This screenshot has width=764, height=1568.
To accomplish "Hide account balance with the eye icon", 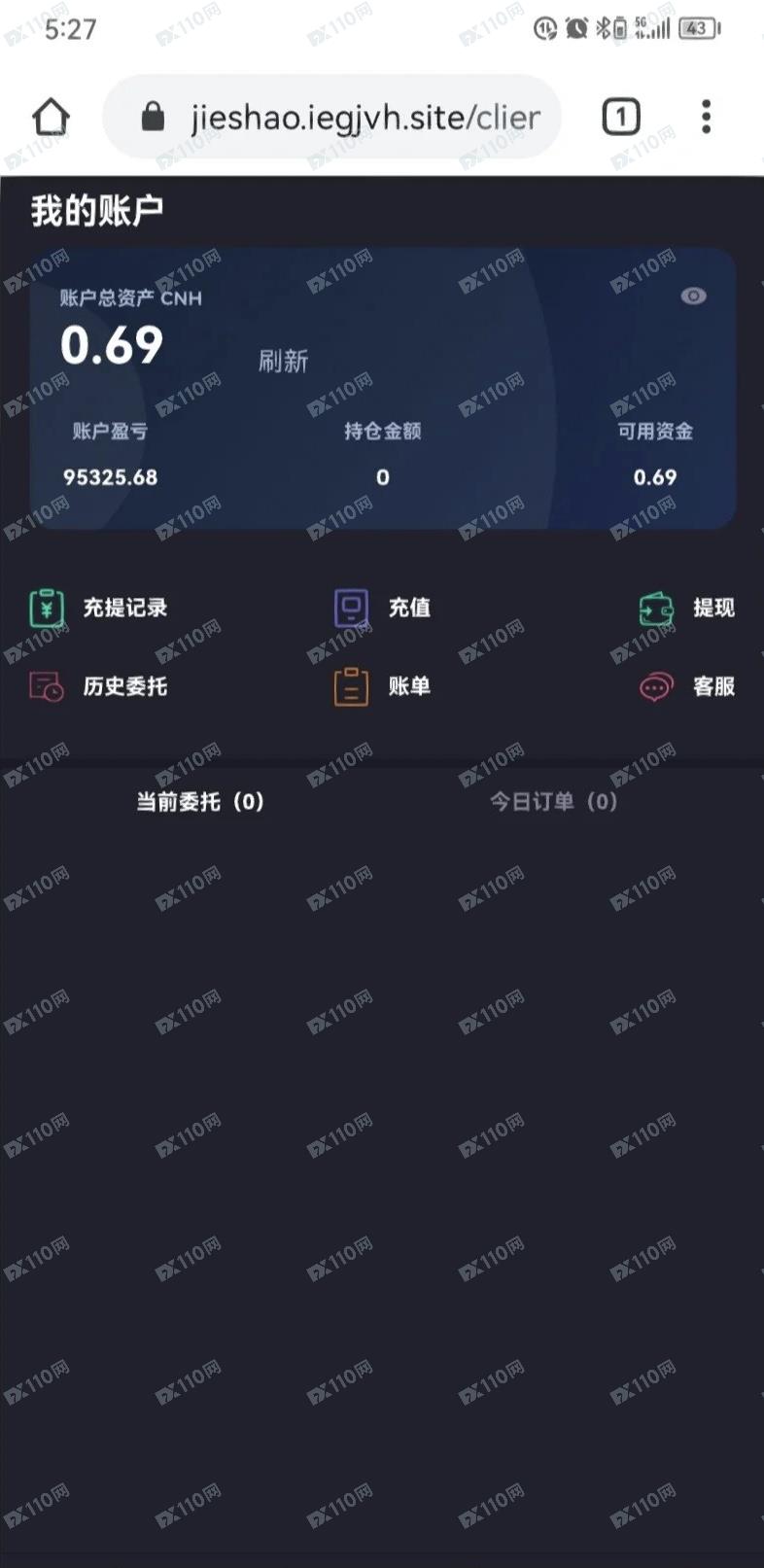I will [x=693, y=296].
